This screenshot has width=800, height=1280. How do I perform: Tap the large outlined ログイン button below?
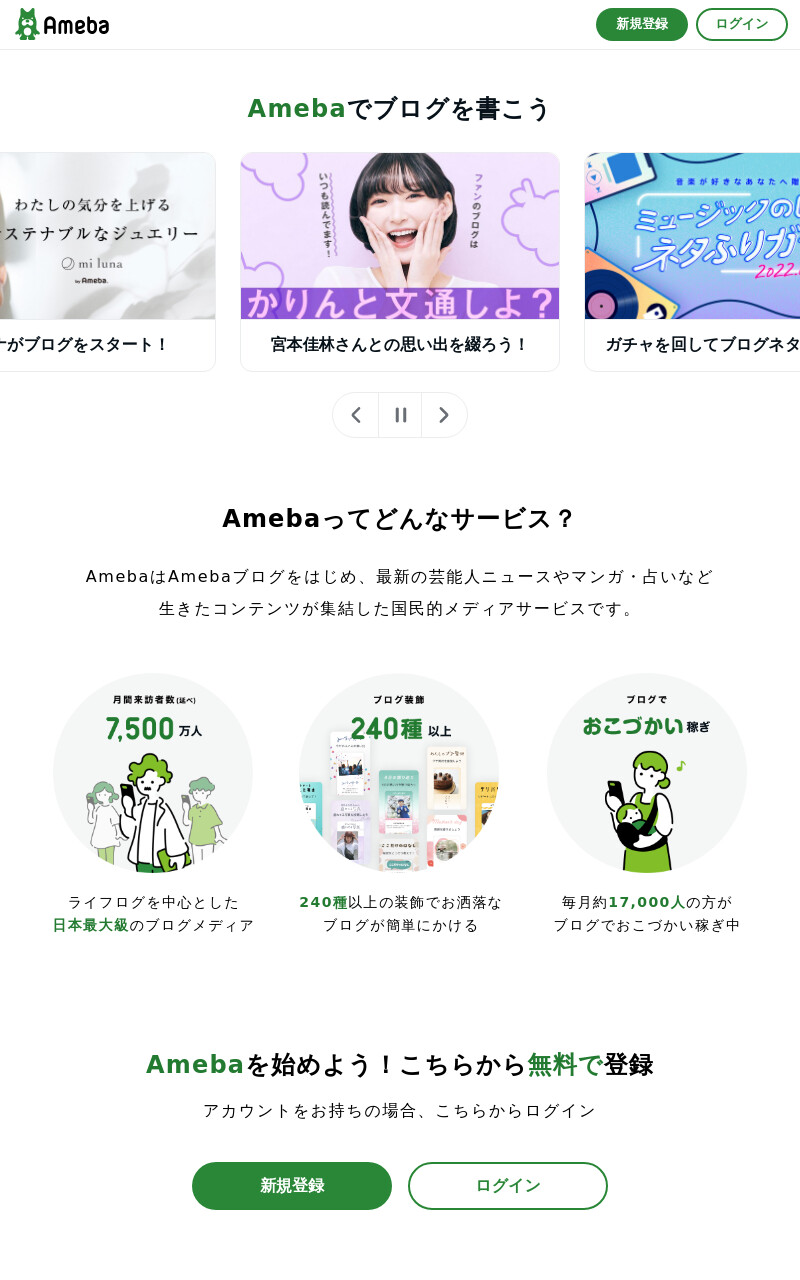(508, 1186)
